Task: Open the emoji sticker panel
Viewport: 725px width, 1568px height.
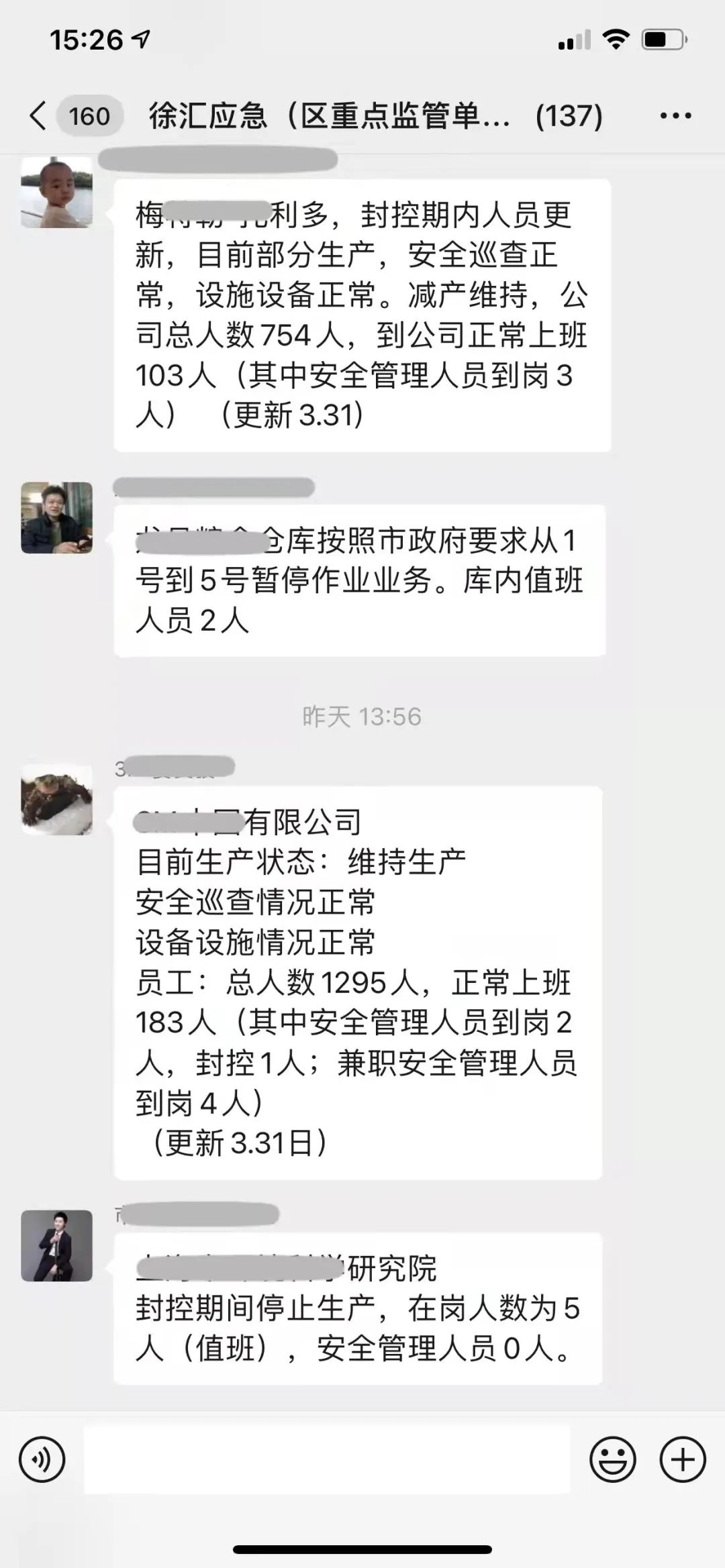Action: click(x=612, y=1459)
